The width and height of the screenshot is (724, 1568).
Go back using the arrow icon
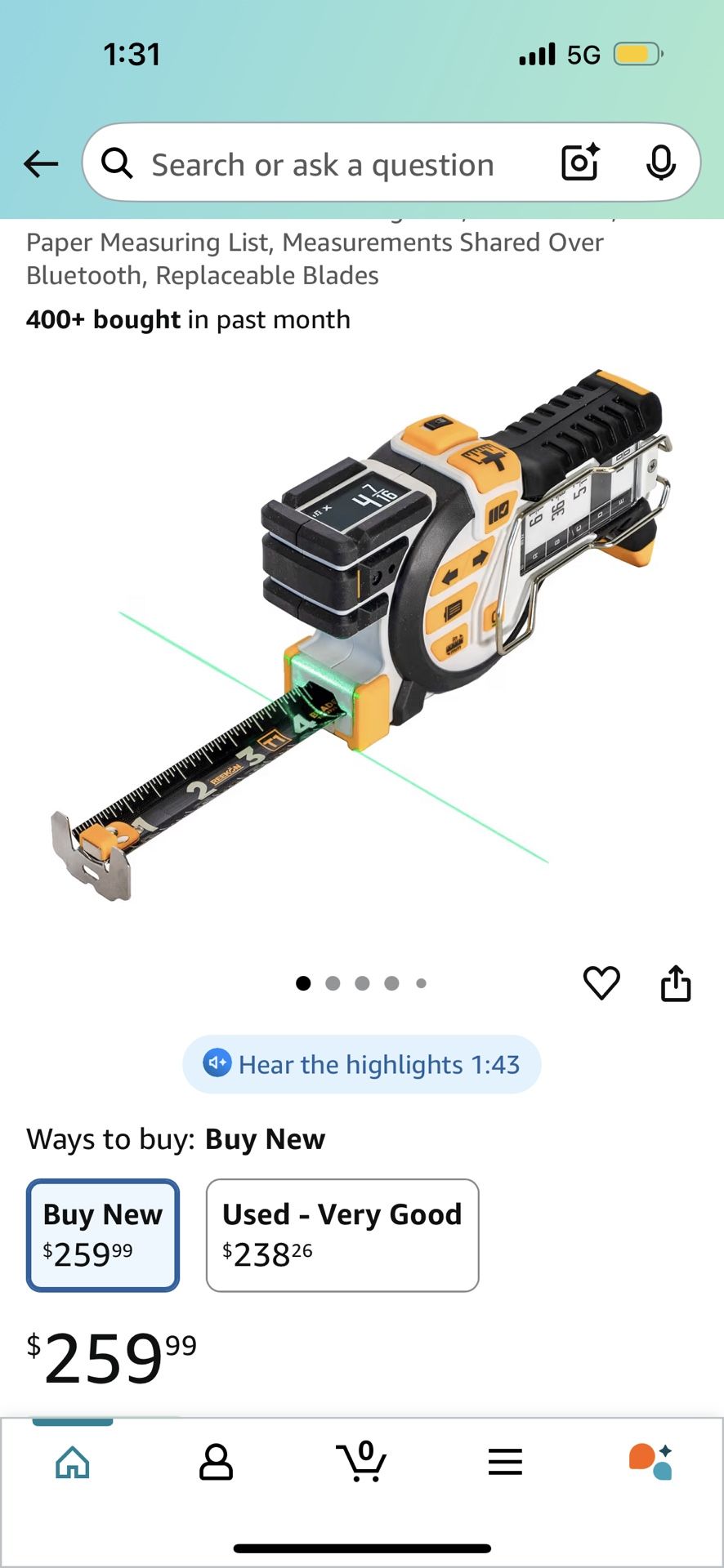(x=41, y=164)
